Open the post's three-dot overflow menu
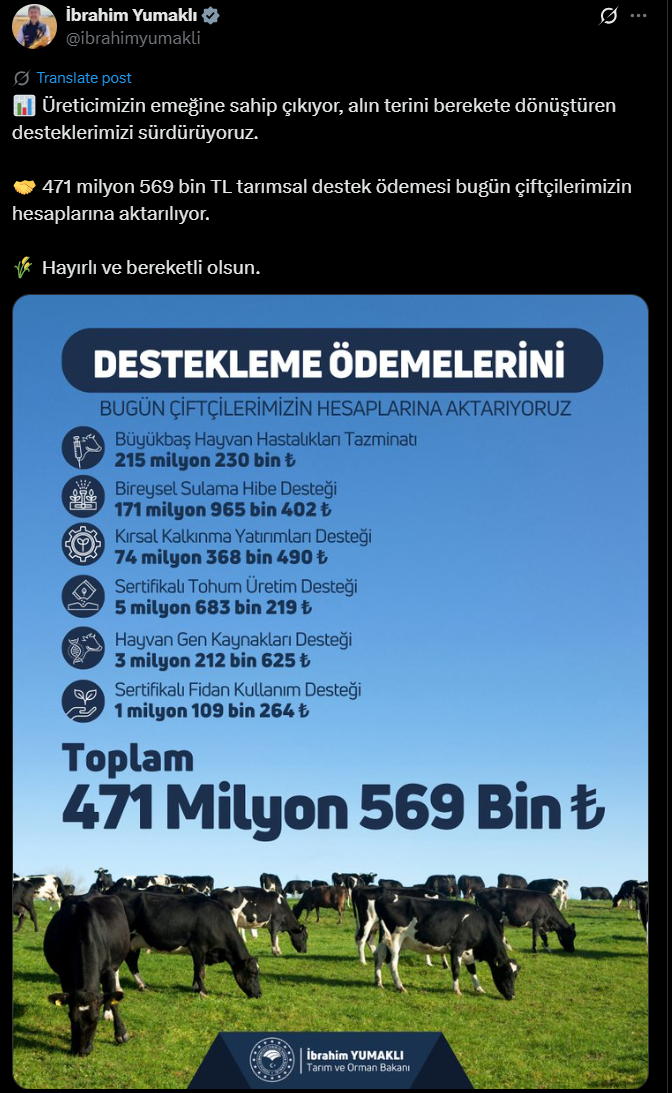Image resolution: width=672 pixels, height=1093 pixels. pyautogui.click(x=640, y=16)
